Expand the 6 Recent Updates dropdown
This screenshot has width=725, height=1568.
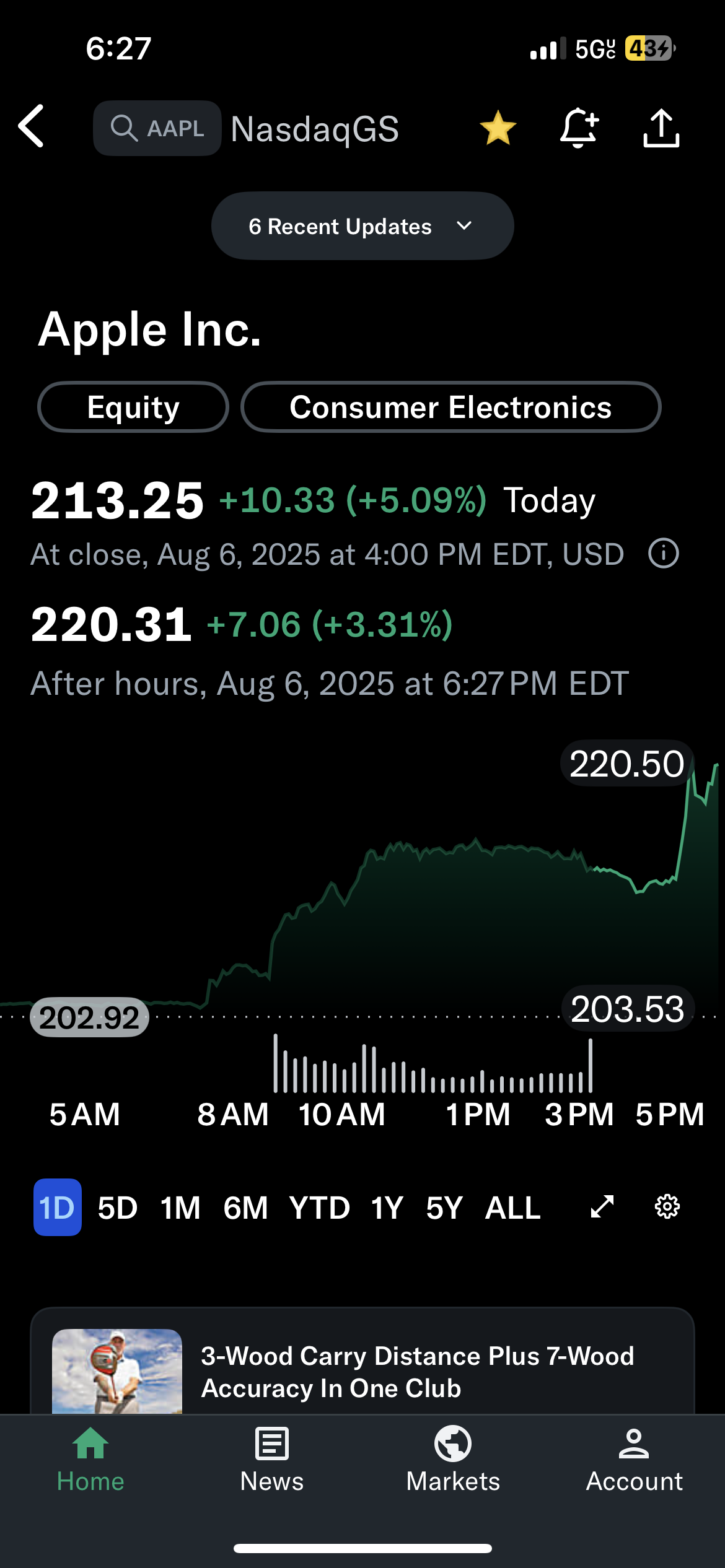pyautogui.click(x=362, y=226)
